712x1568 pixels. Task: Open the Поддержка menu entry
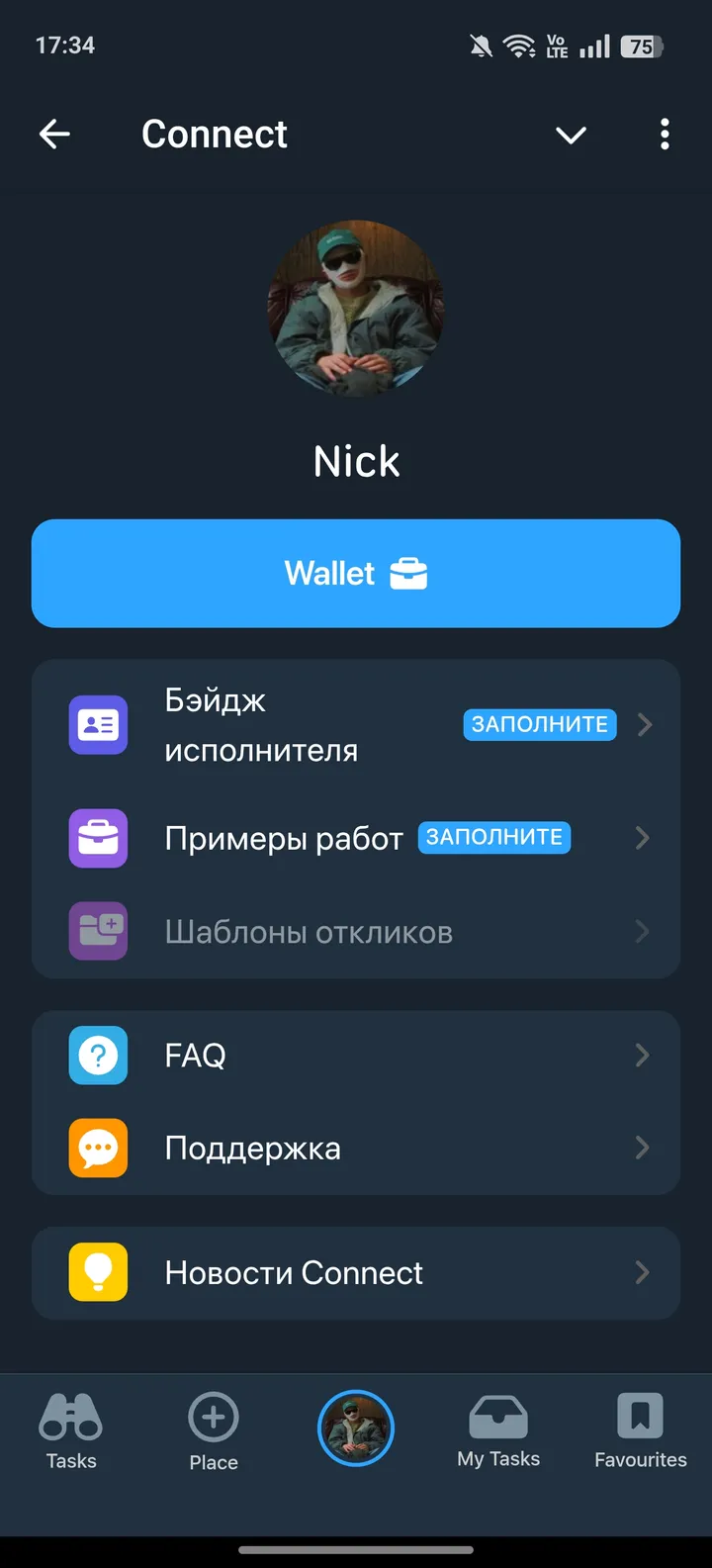tap(253, 1148)
